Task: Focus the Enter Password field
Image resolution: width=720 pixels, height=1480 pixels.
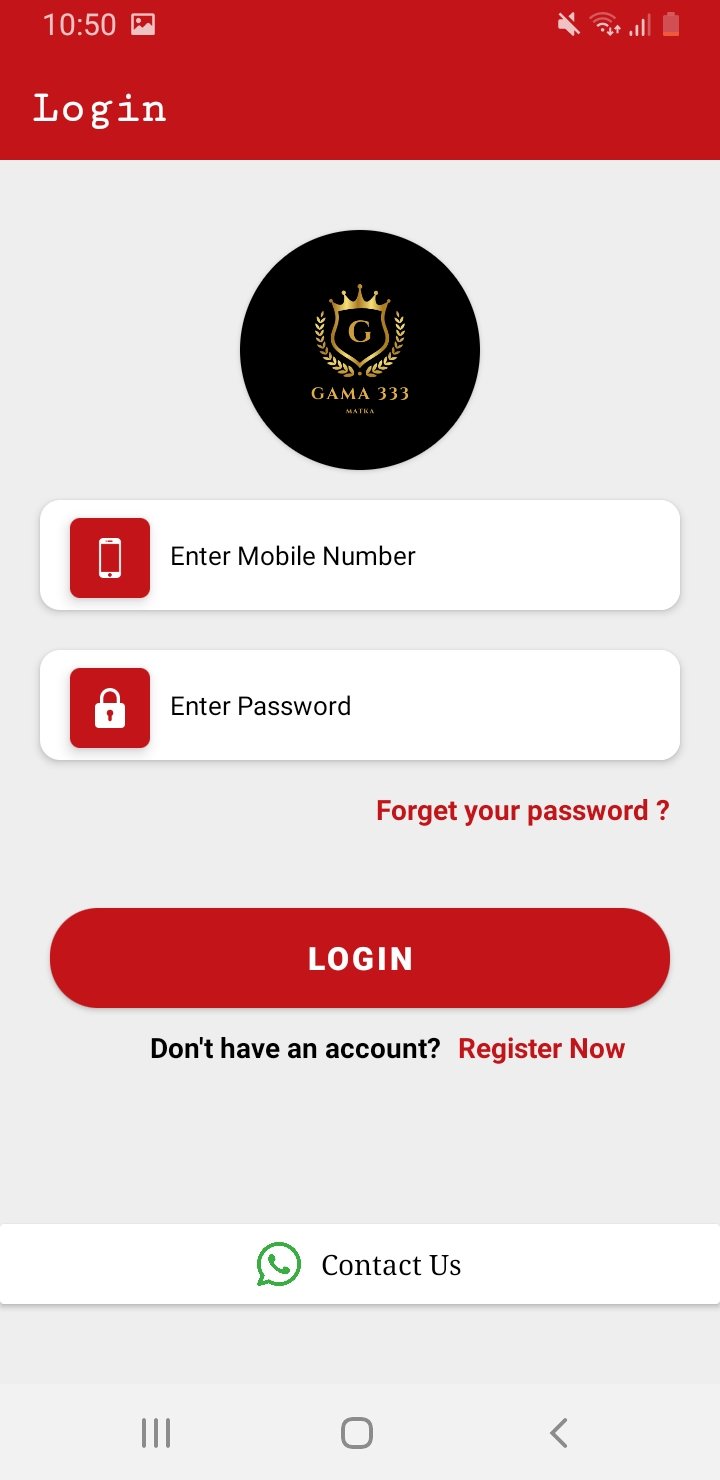Action: point(400,706)
